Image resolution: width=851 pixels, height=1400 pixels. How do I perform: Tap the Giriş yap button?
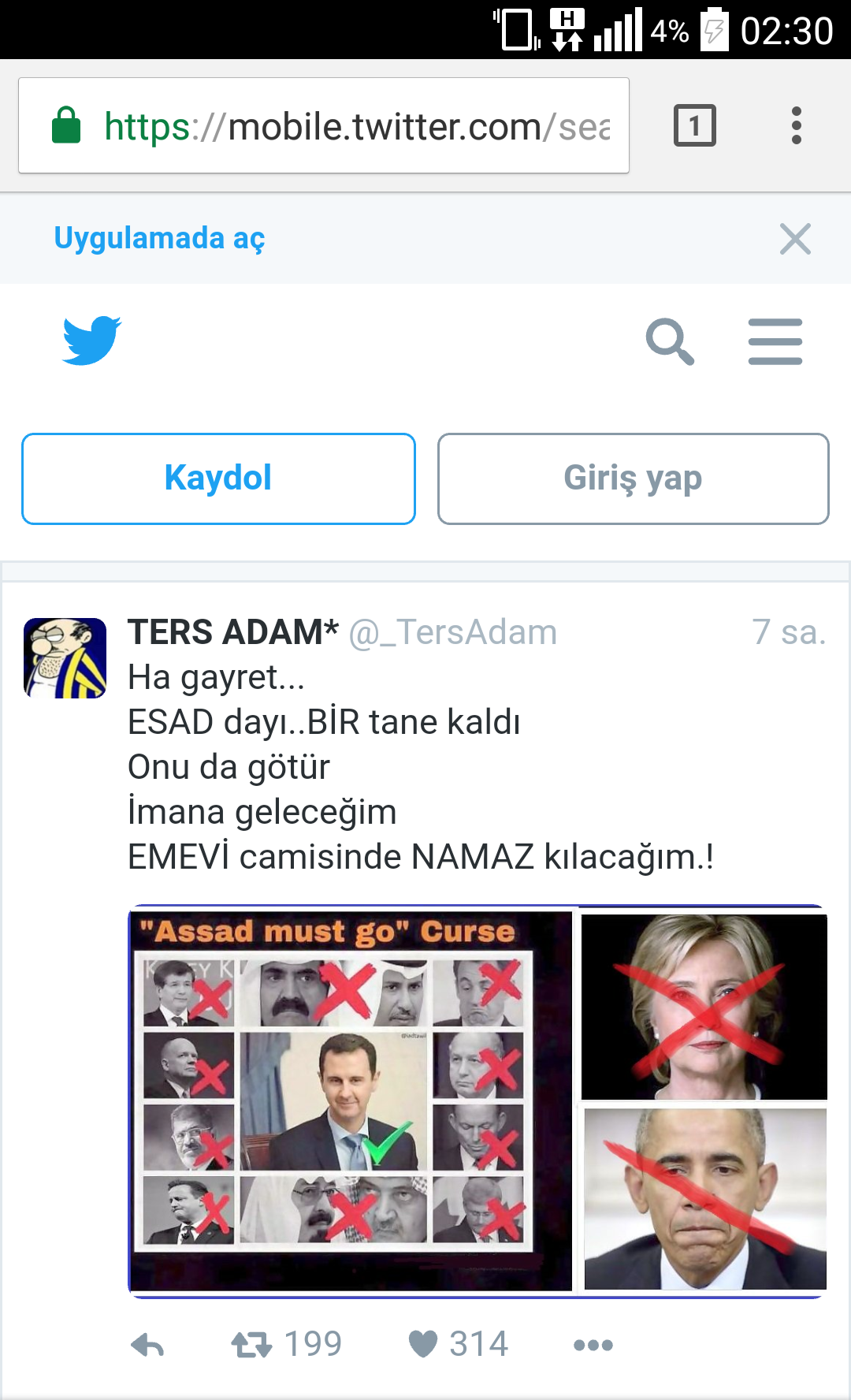click(634, 478)
